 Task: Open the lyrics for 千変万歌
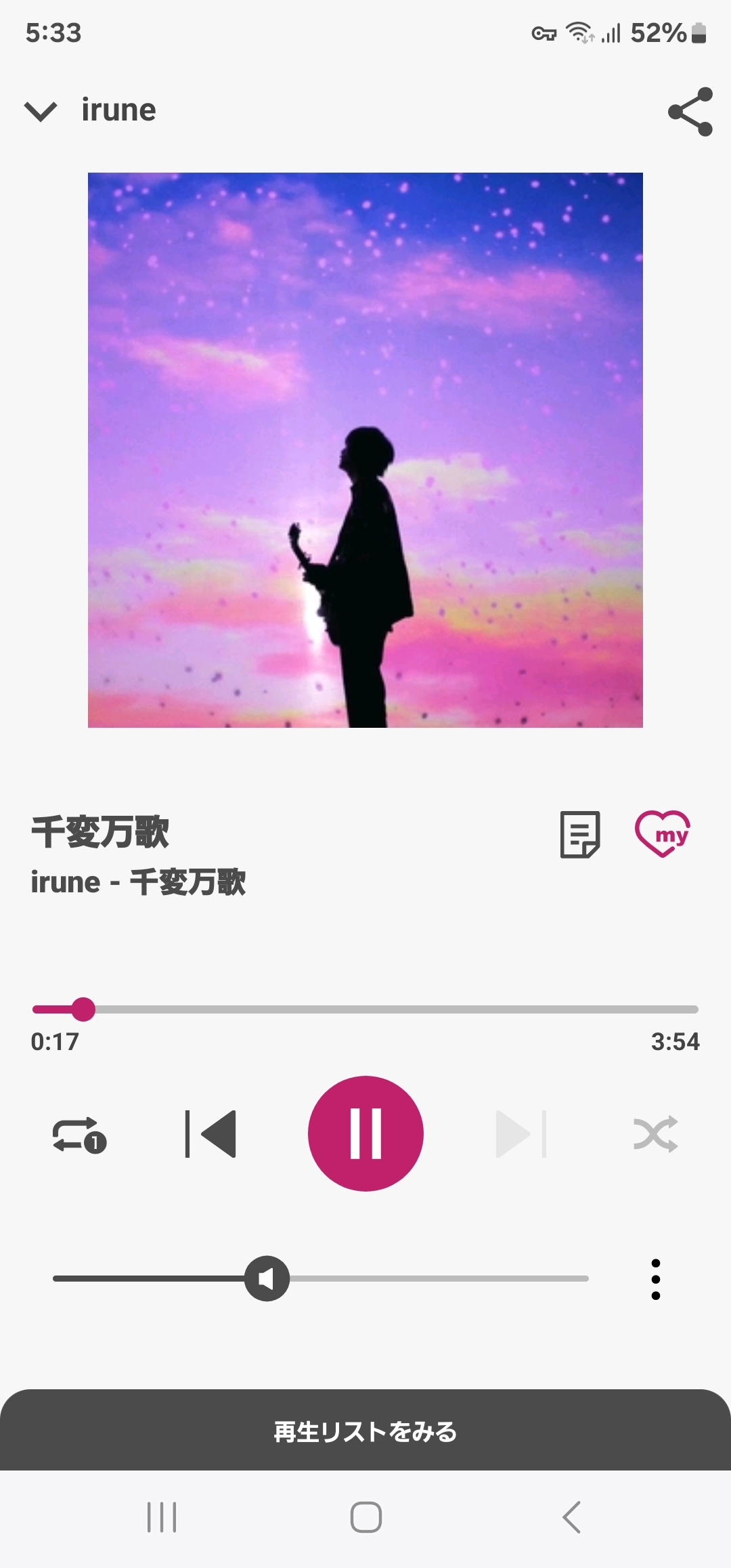[x=580, y=834]
